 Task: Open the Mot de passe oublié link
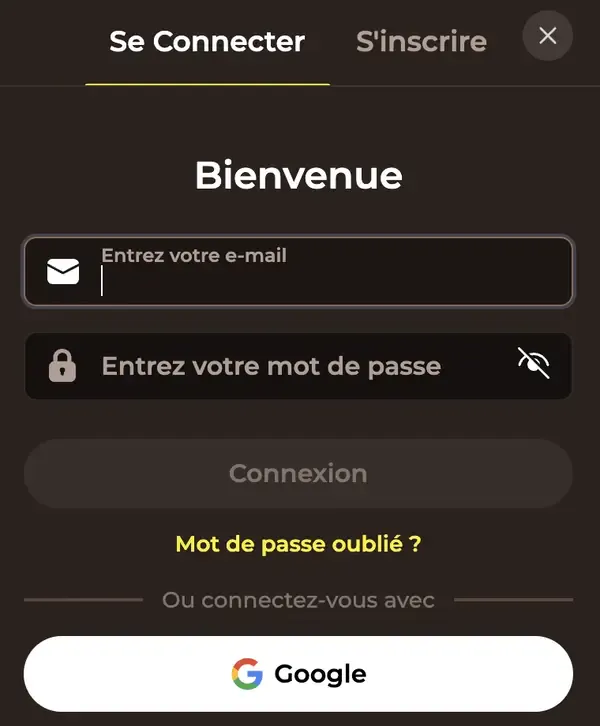pyautogui.click(x=298, y=544)
